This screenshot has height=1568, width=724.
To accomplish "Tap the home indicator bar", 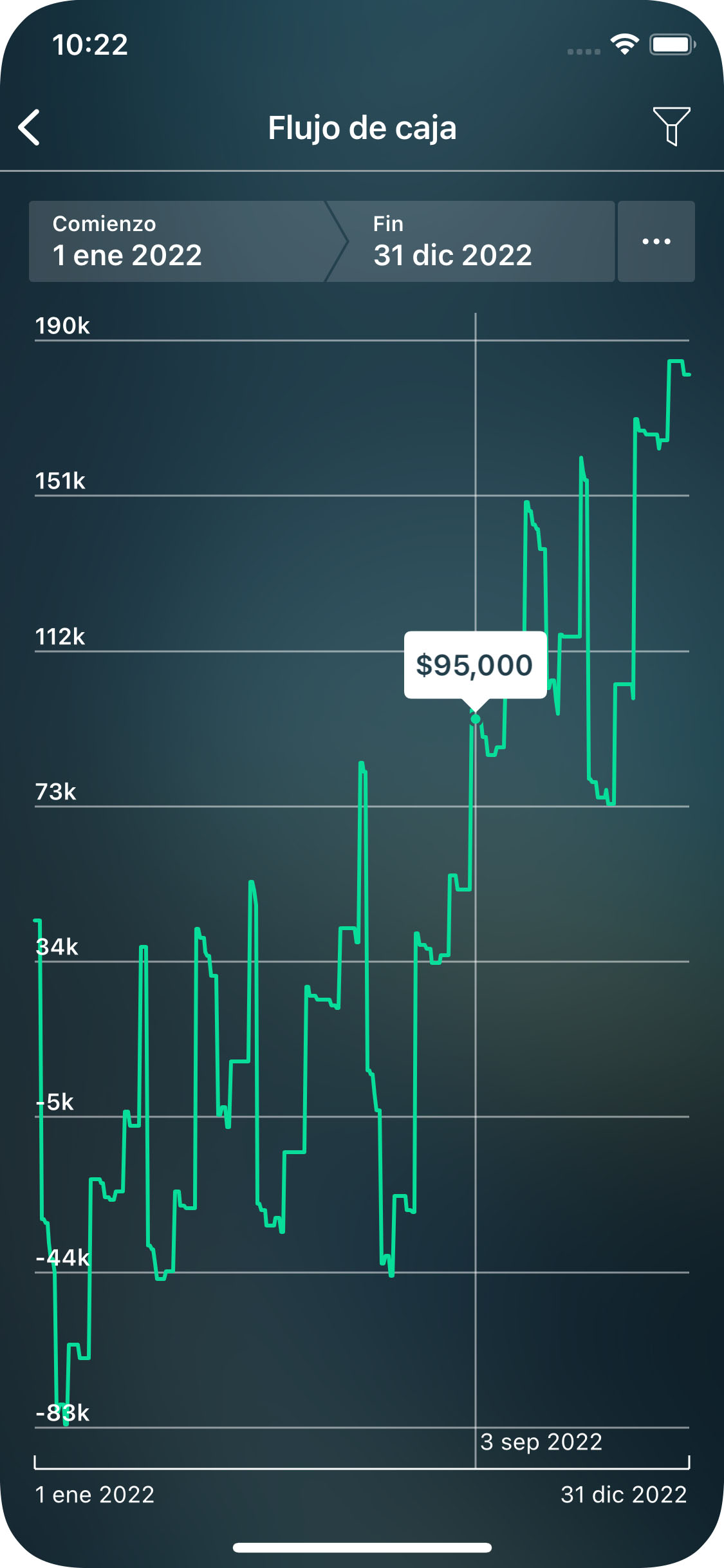I will [x=362, y=1547].
